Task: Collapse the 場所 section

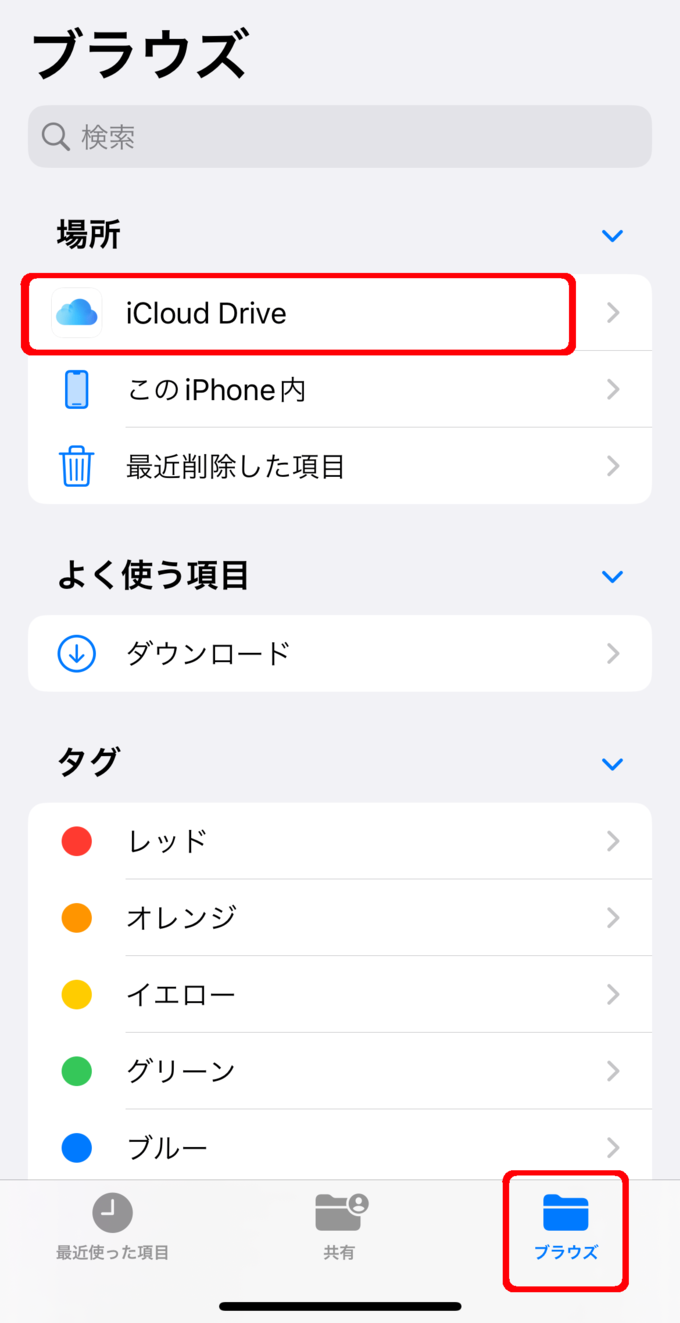Action: tap(612, 236)
